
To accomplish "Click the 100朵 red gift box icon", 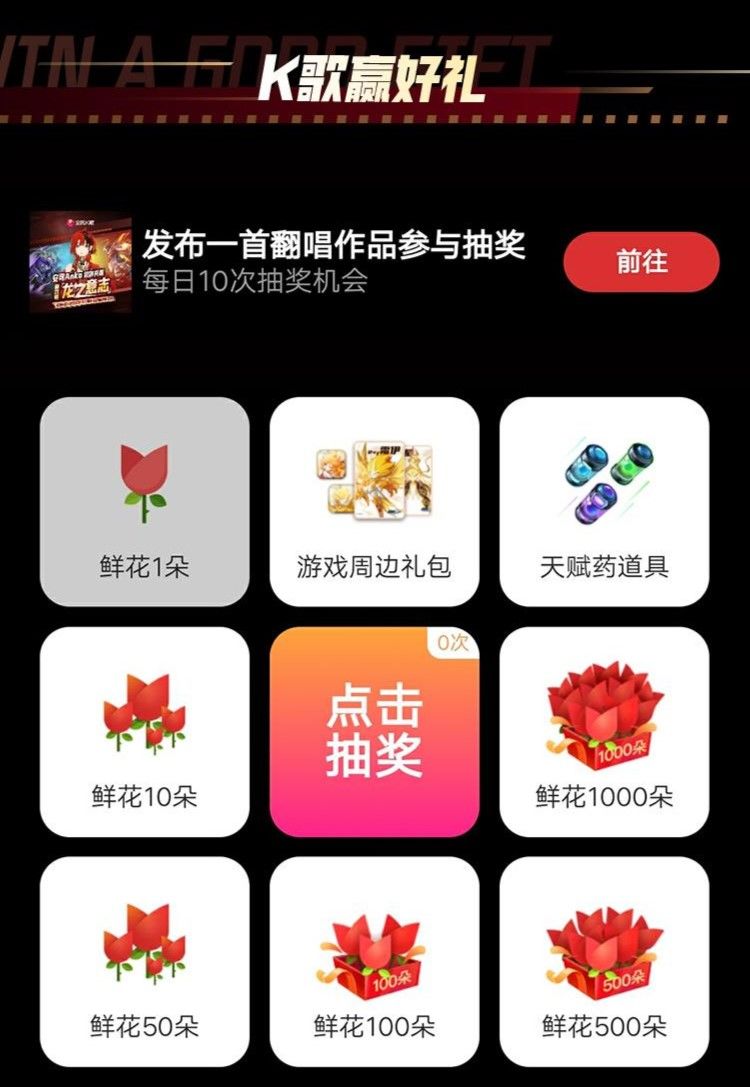I will coord(374,952).
